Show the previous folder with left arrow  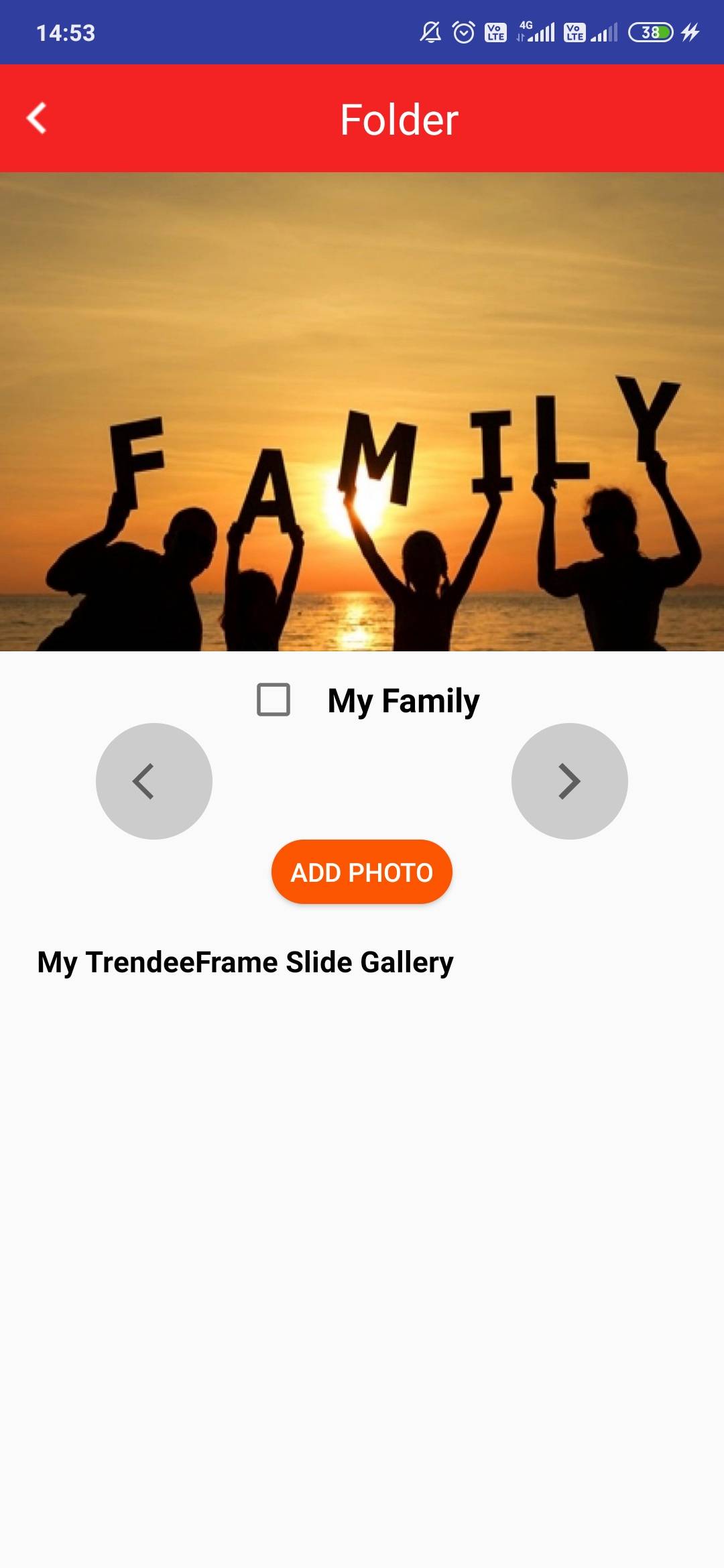pos(154,781)
